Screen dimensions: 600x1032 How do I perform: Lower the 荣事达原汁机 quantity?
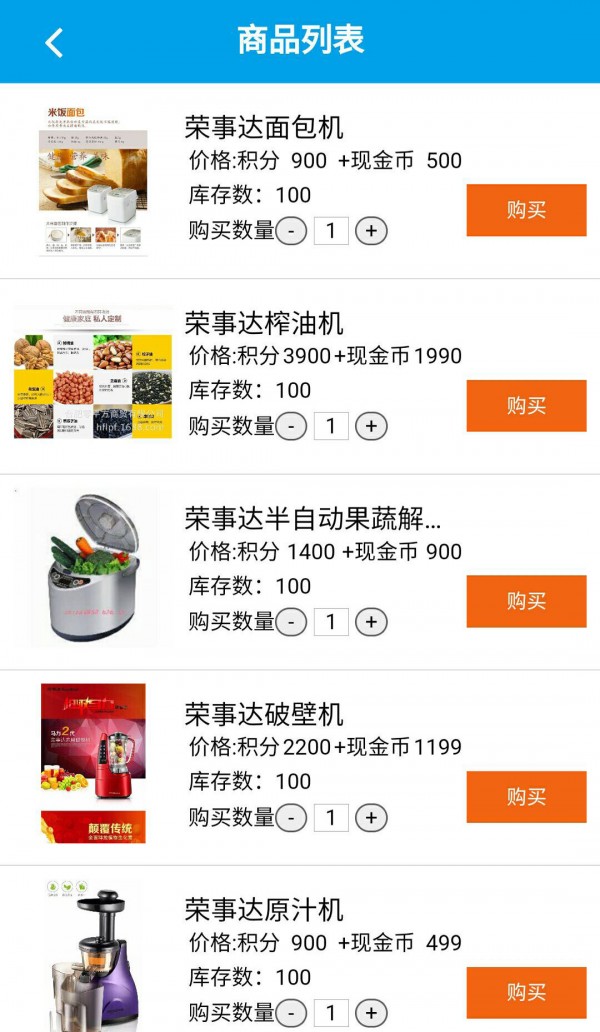[291, 1012]
